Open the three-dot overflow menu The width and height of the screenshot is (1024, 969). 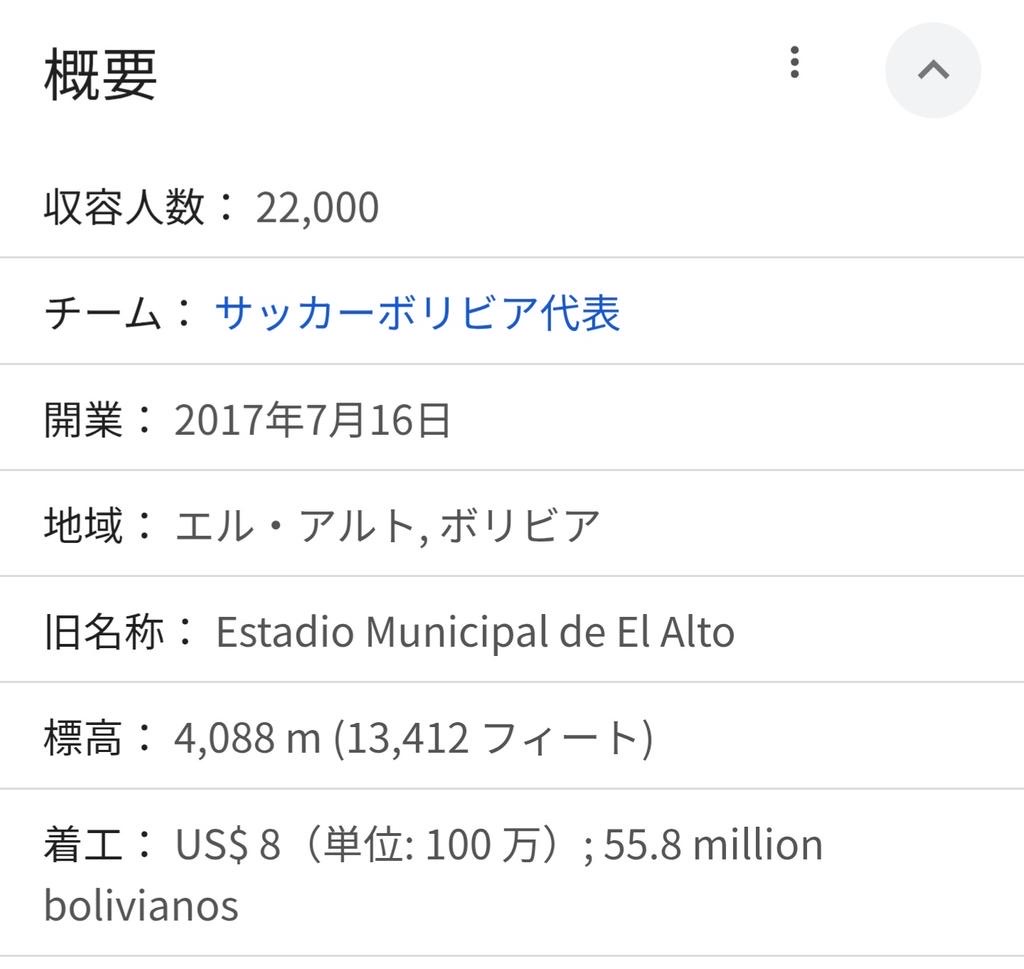tap(794, 63)
